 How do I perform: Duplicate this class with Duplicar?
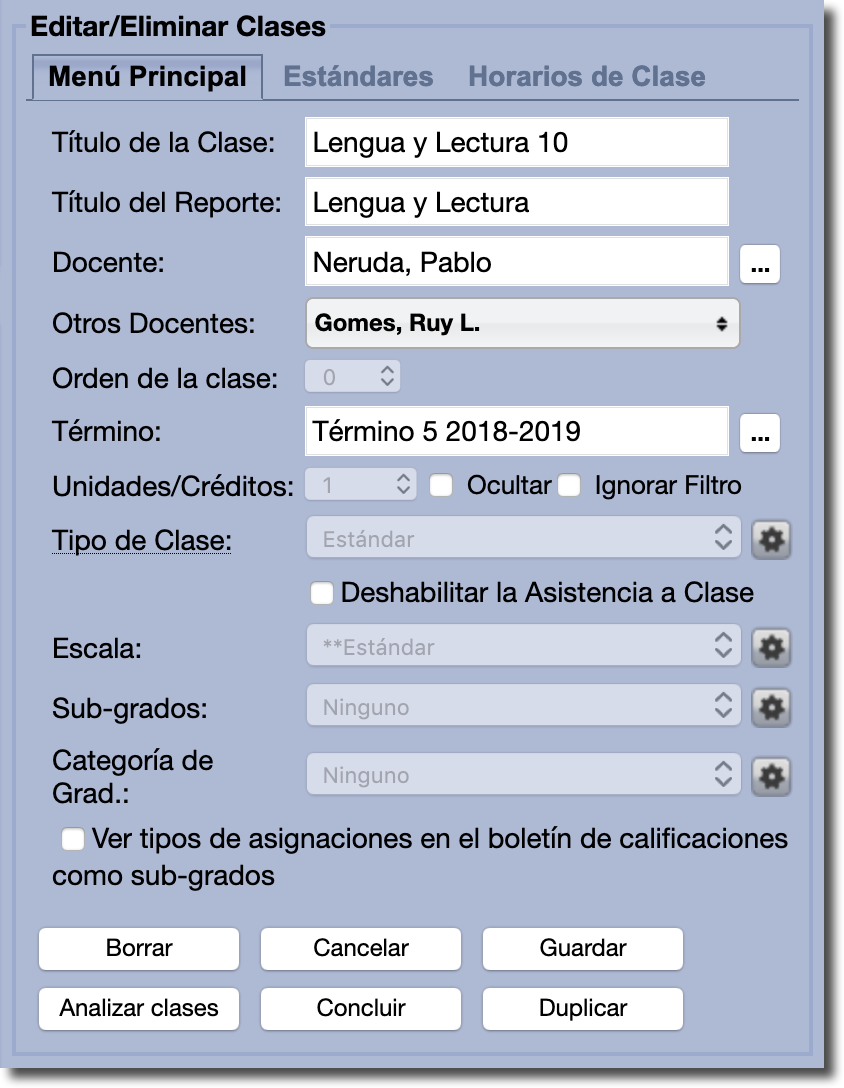click(x=583, y=1008)
